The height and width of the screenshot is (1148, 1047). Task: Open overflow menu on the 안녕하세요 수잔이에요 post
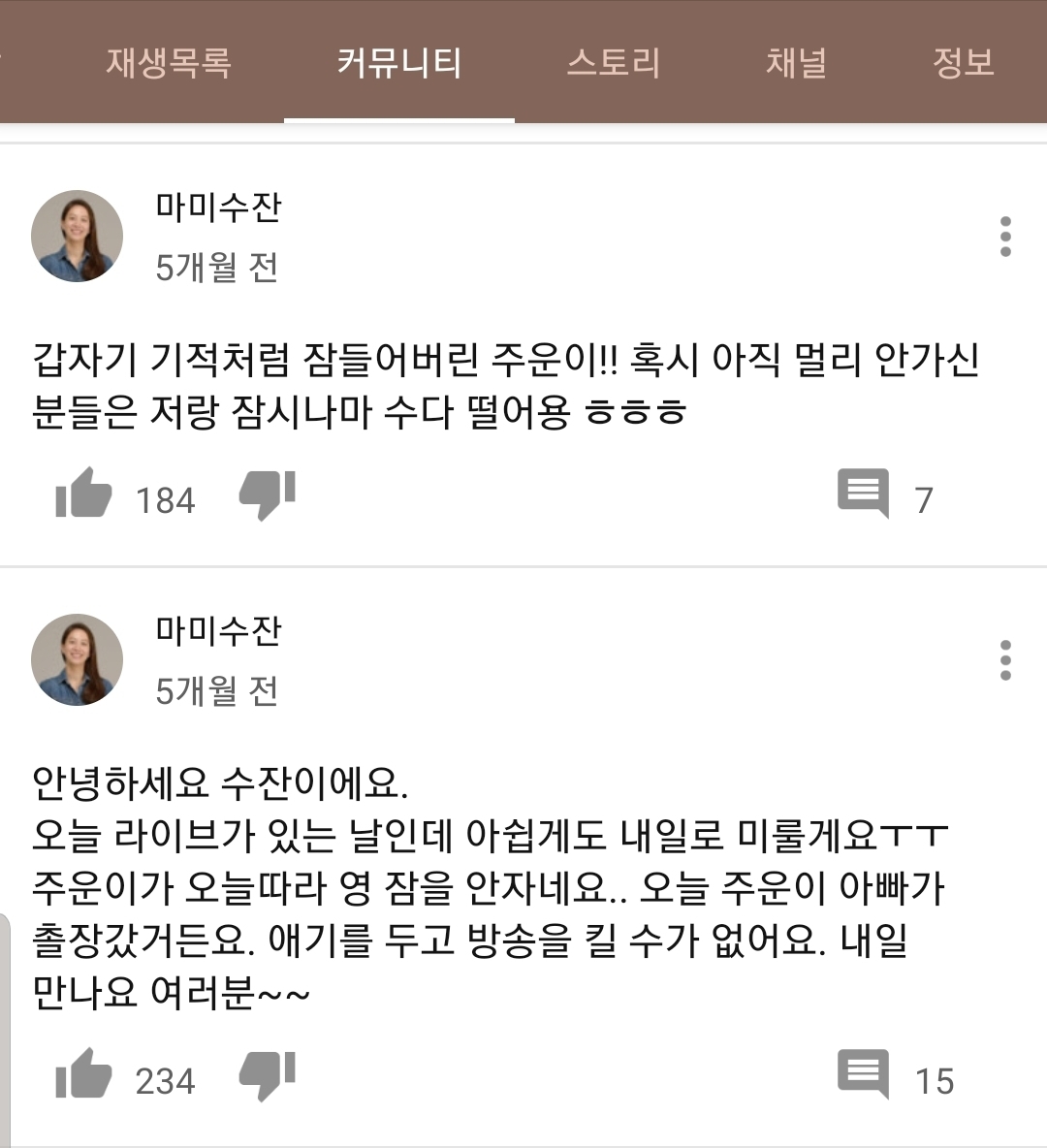[1005, 660]
